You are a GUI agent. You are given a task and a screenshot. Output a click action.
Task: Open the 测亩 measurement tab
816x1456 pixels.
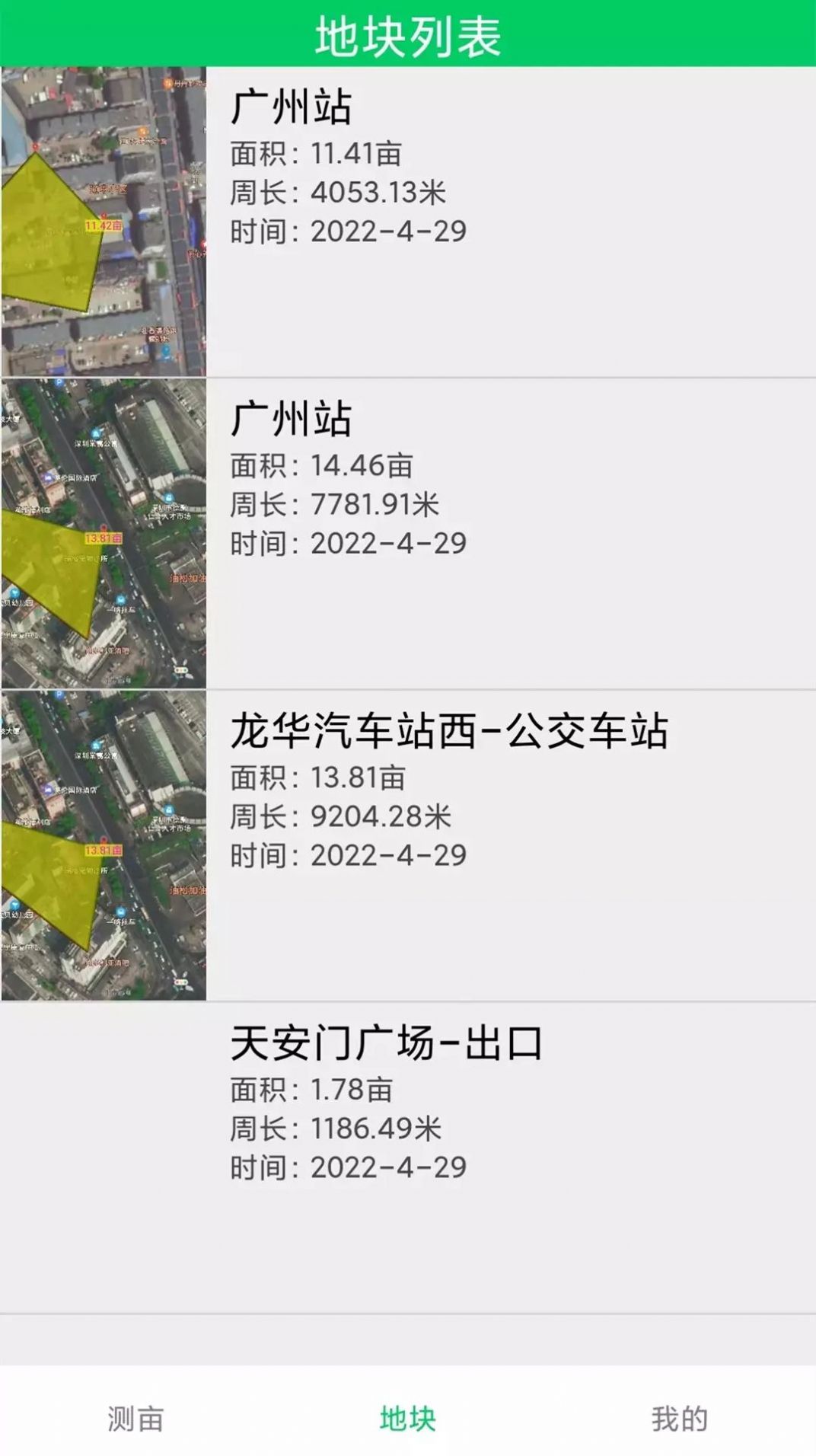pyautogui.click(x=137, y=1418)
